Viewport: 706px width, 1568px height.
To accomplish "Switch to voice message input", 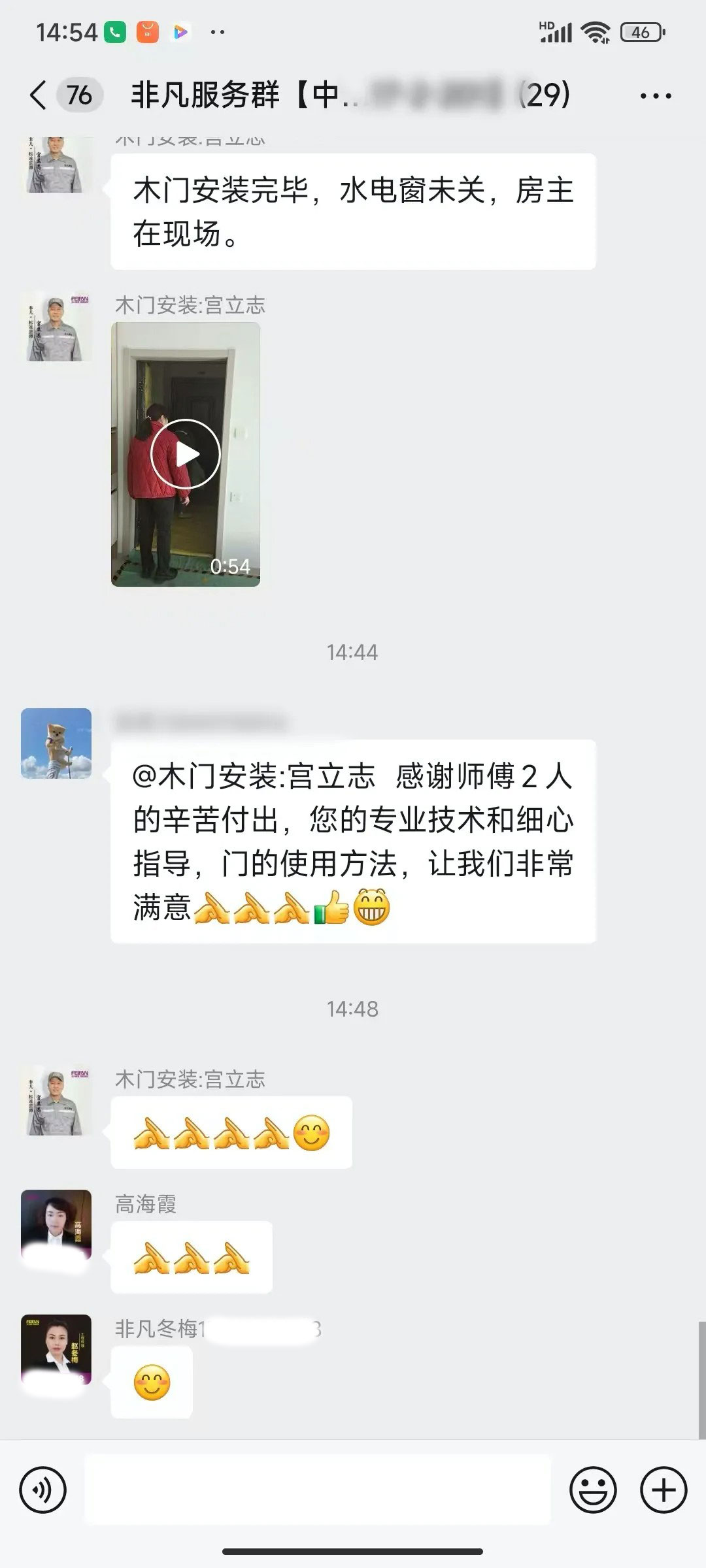I will pos(43,1490).
